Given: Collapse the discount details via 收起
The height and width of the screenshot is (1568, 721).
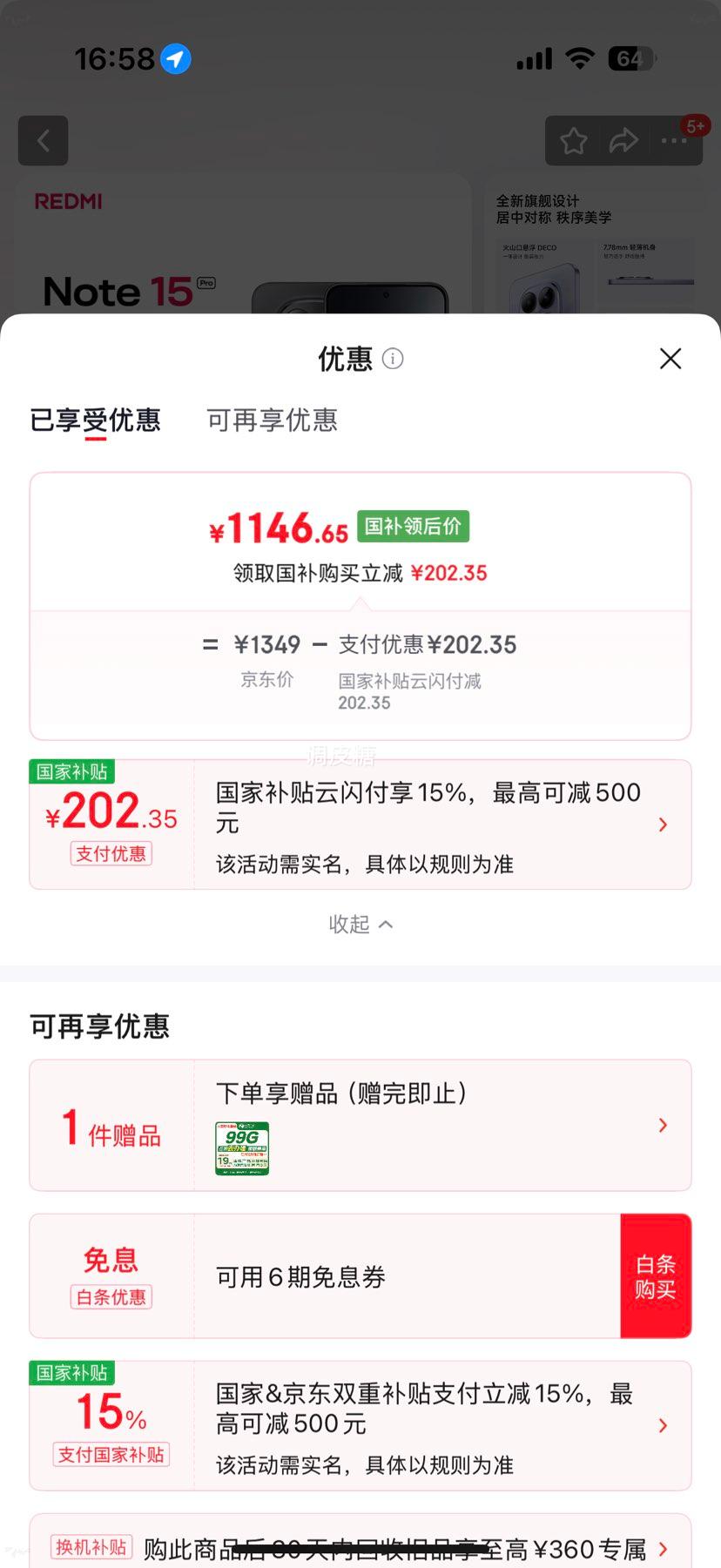Looking at the screenshot, I should [x=360, y=925].
